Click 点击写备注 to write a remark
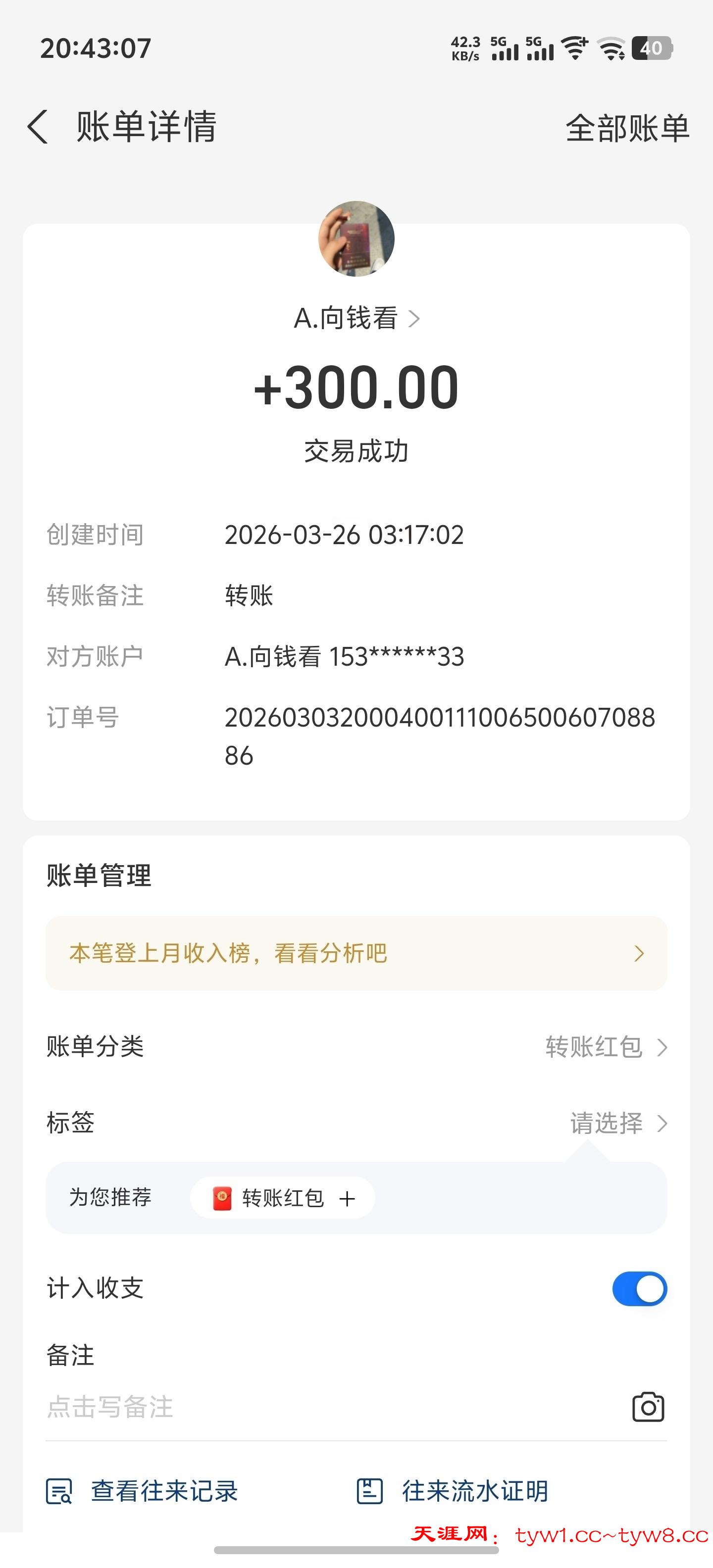This screenshot has height=1568, width=713. 109,1407
